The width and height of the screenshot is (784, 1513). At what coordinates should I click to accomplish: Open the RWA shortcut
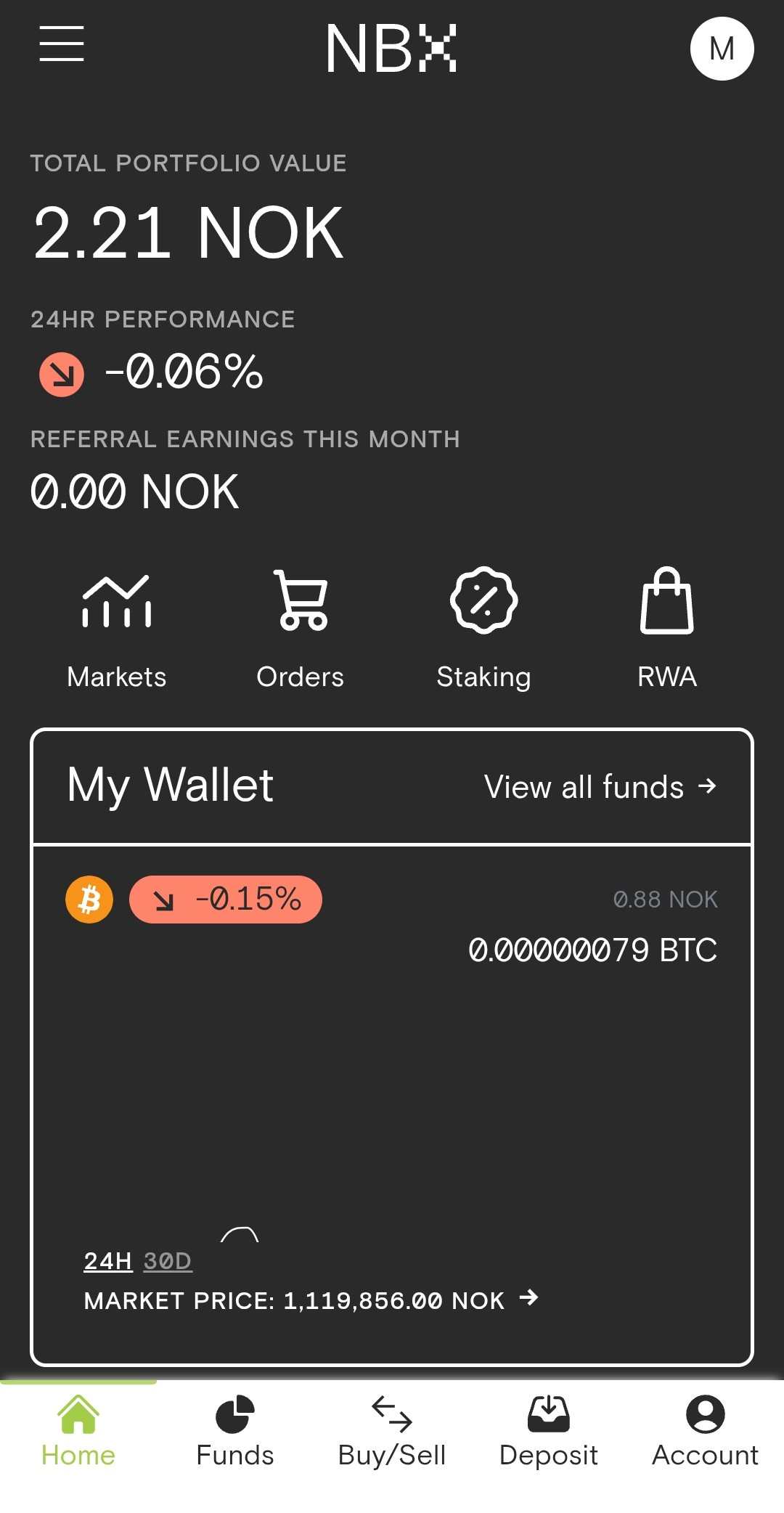click(x=667, y=629)
